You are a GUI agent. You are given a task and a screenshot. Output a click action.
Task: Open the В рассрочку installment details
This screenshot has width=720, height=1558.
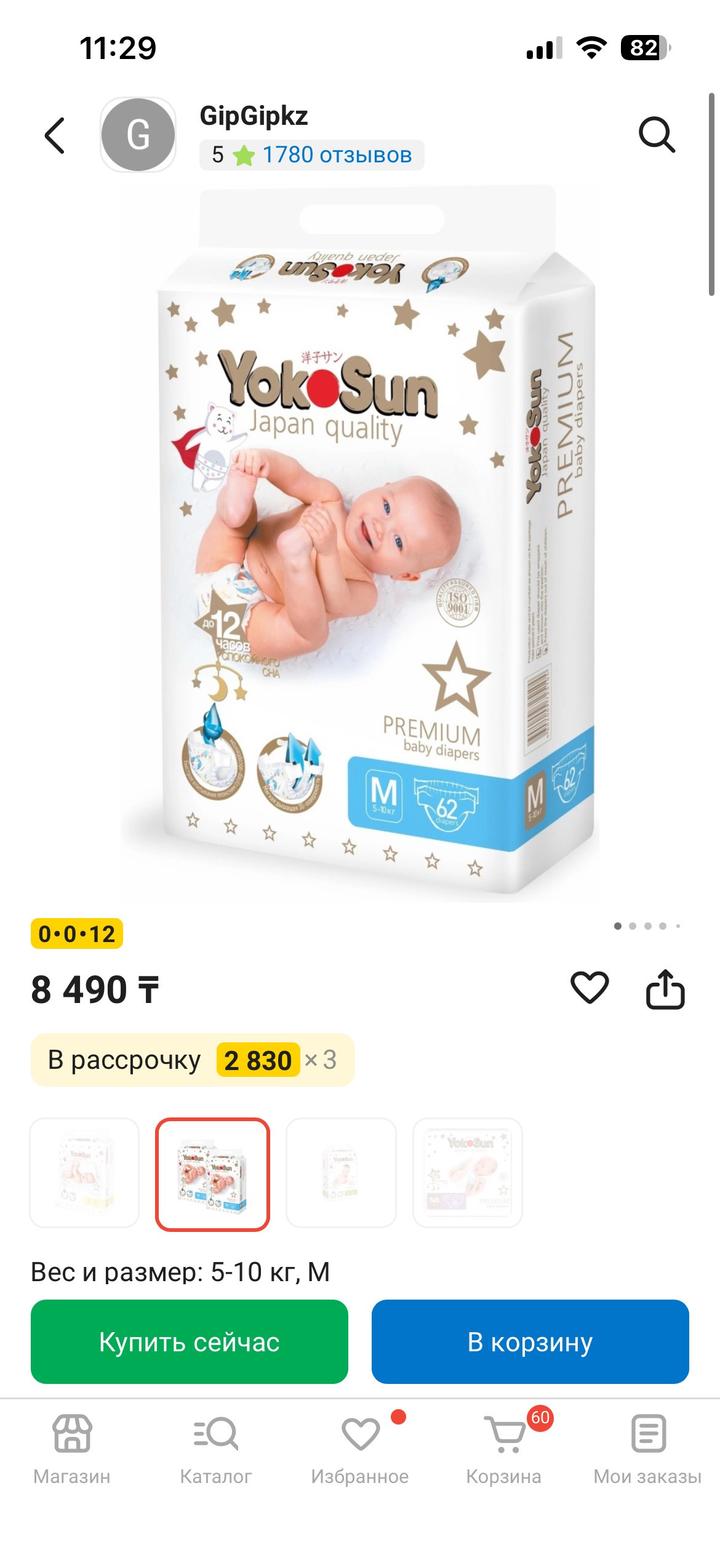pos(192,1059)
